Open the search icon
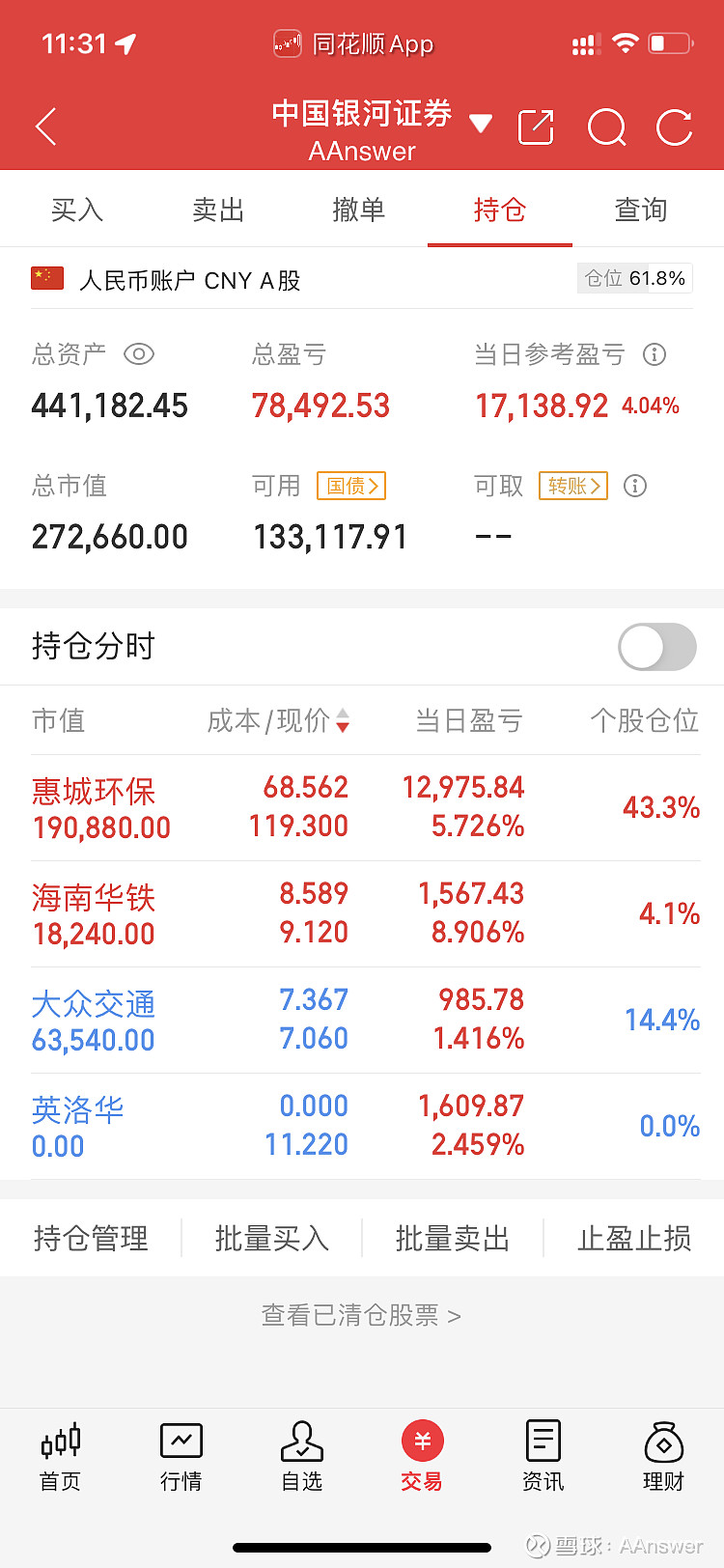Viewport: 724px width, 1568px height. 606,127
